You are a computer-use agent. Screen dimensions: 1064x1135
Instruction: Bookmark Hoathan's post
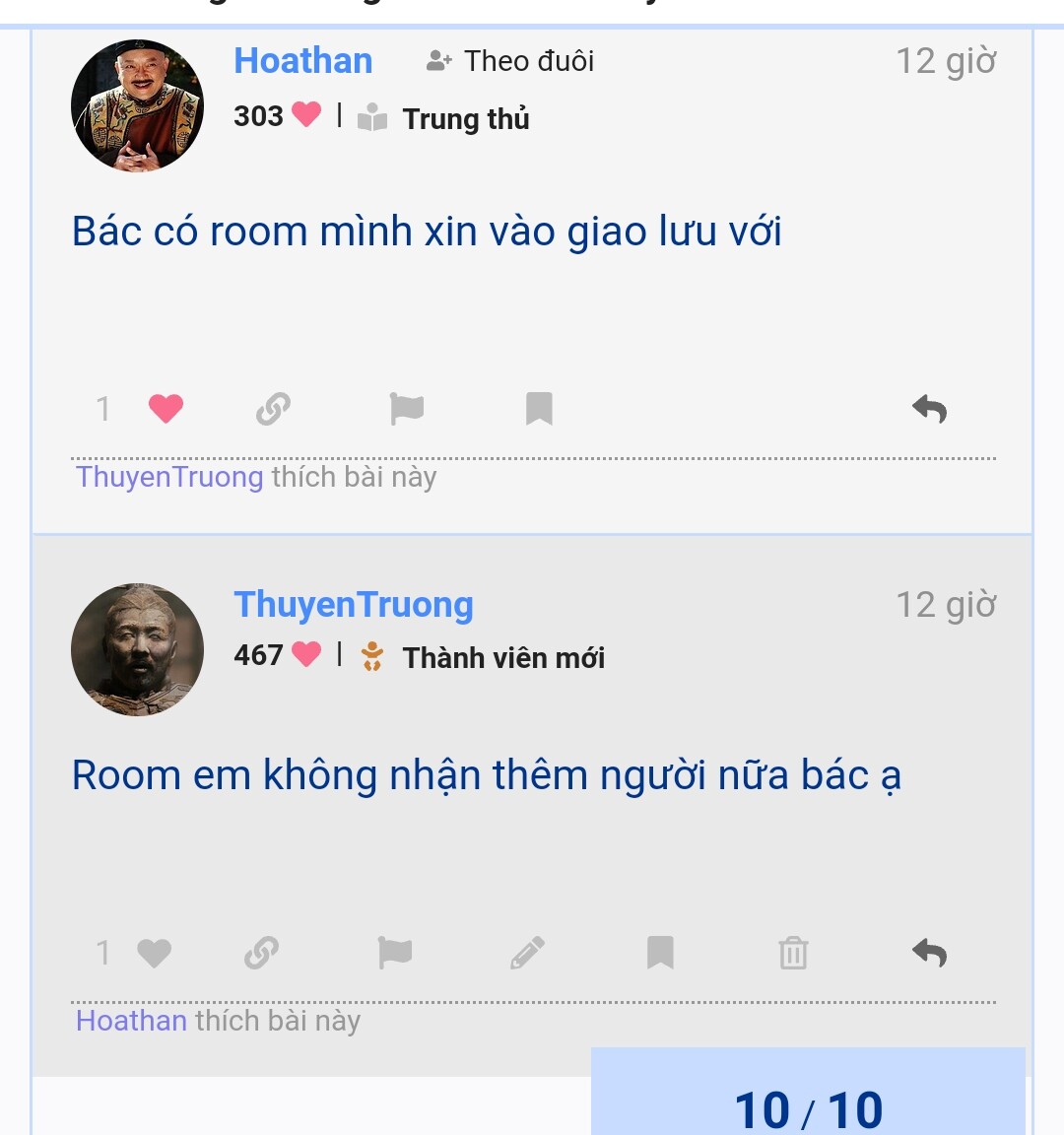tap(539, 408)
